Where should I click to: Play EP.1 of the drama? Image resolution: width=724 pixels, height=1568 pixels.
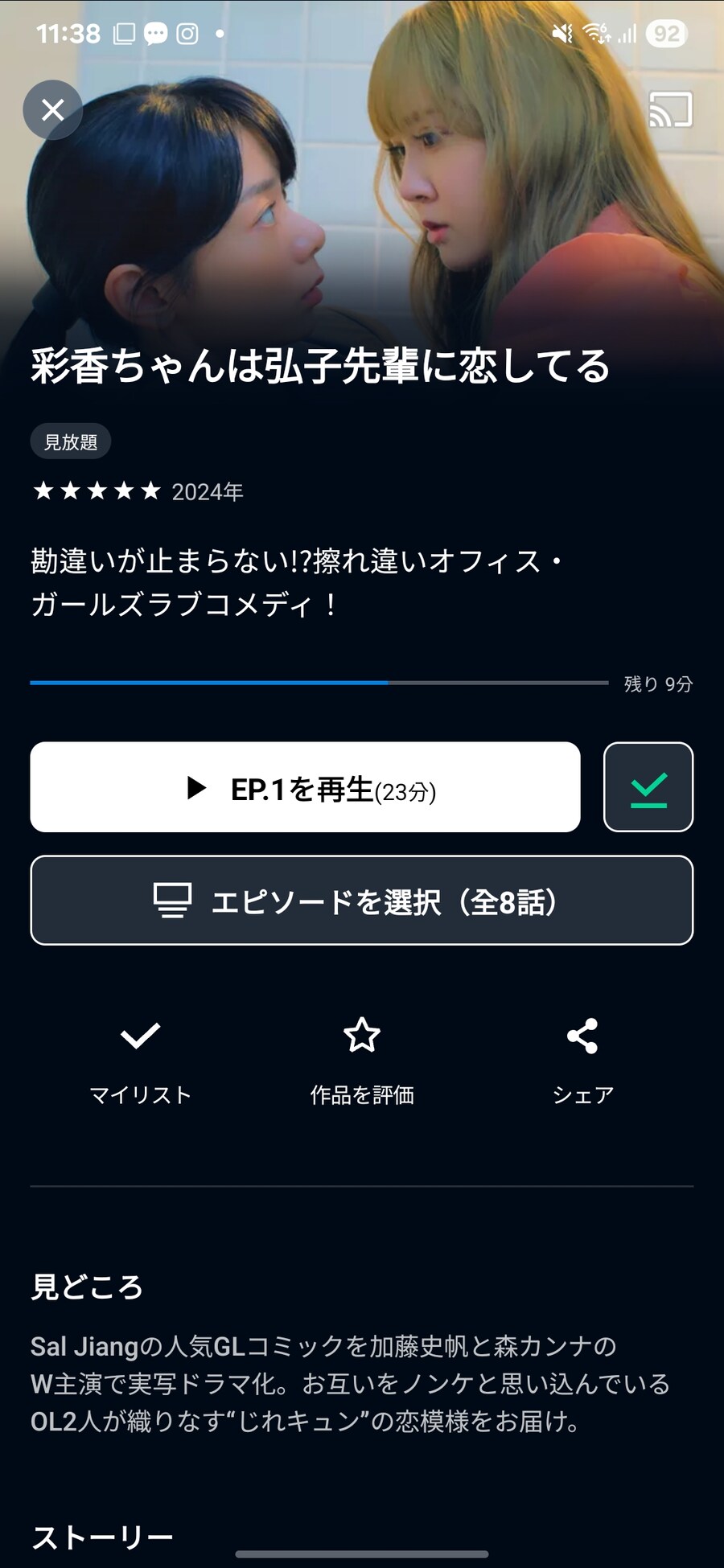pos(305,787)
